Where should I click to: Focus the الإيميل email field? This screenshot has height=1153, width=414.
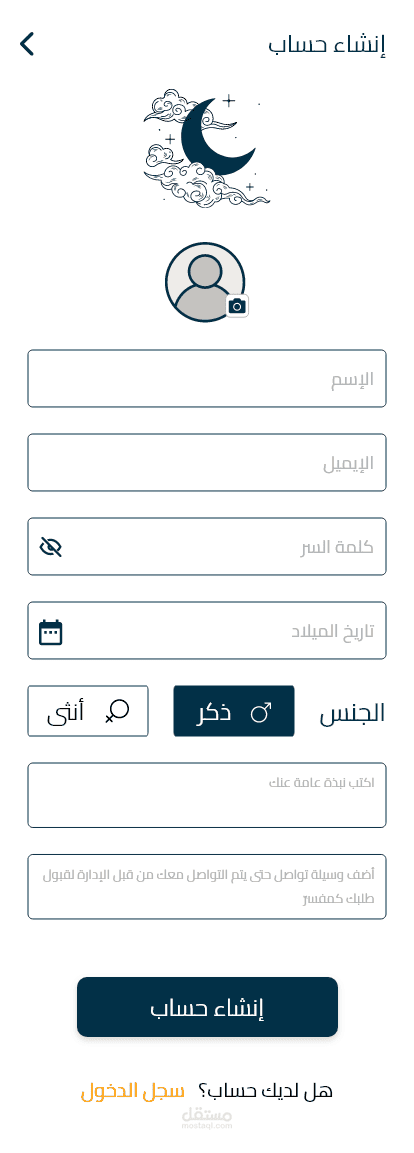click(x=207, y=463)
